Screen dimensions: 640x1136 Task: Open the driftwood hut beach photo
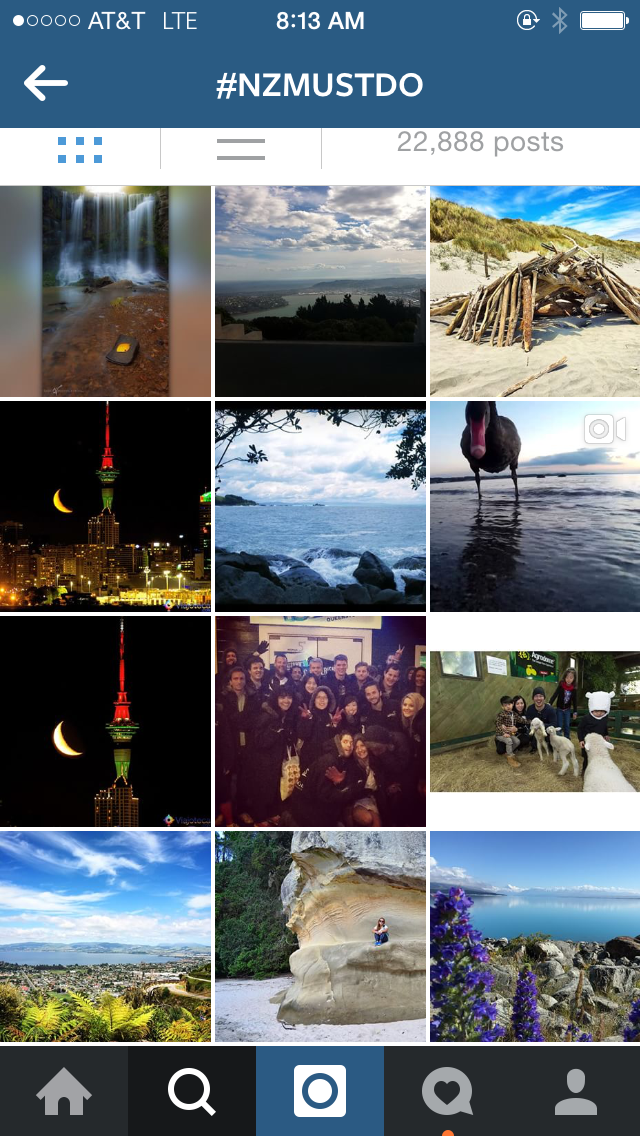point(535,291)
